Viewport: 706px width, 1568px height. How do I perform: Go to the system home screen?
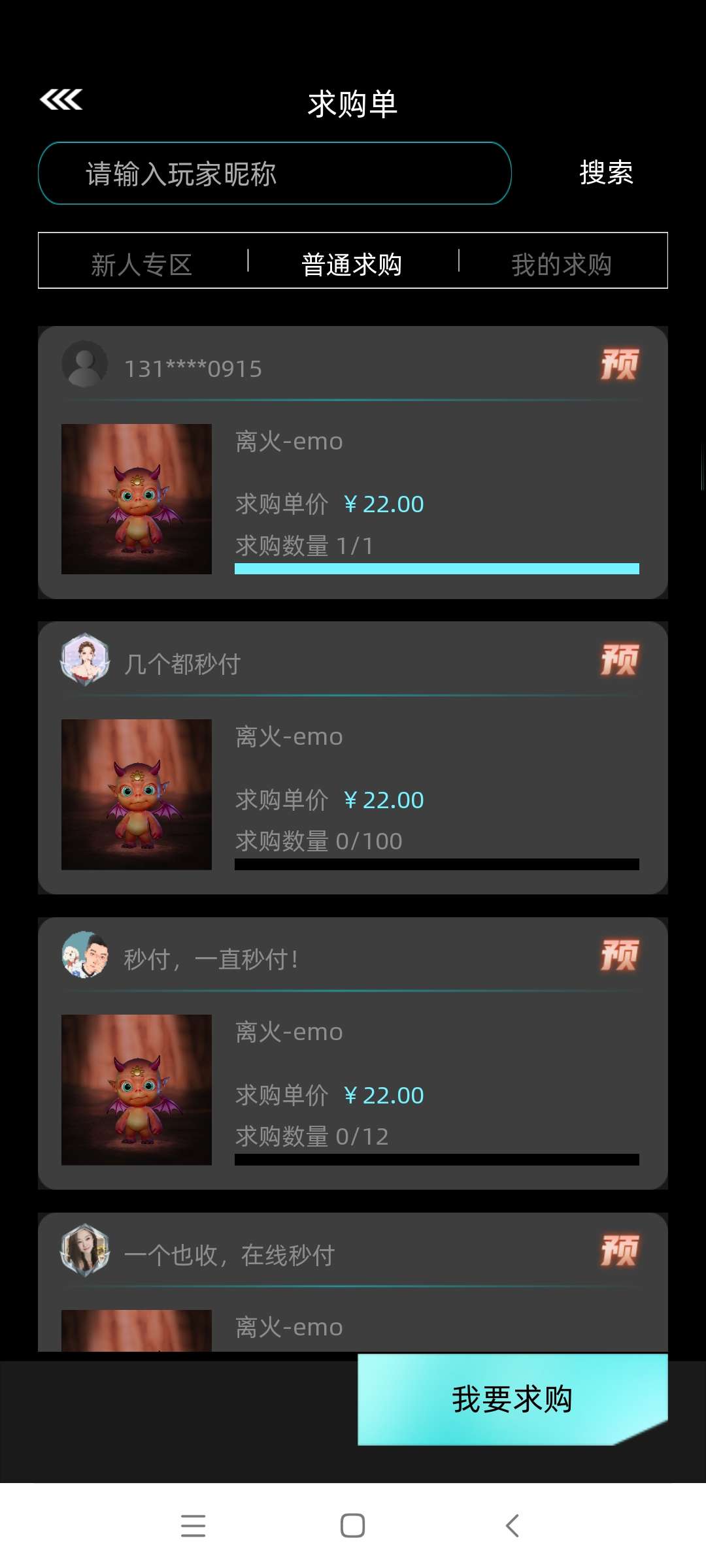coord(352,1526)
